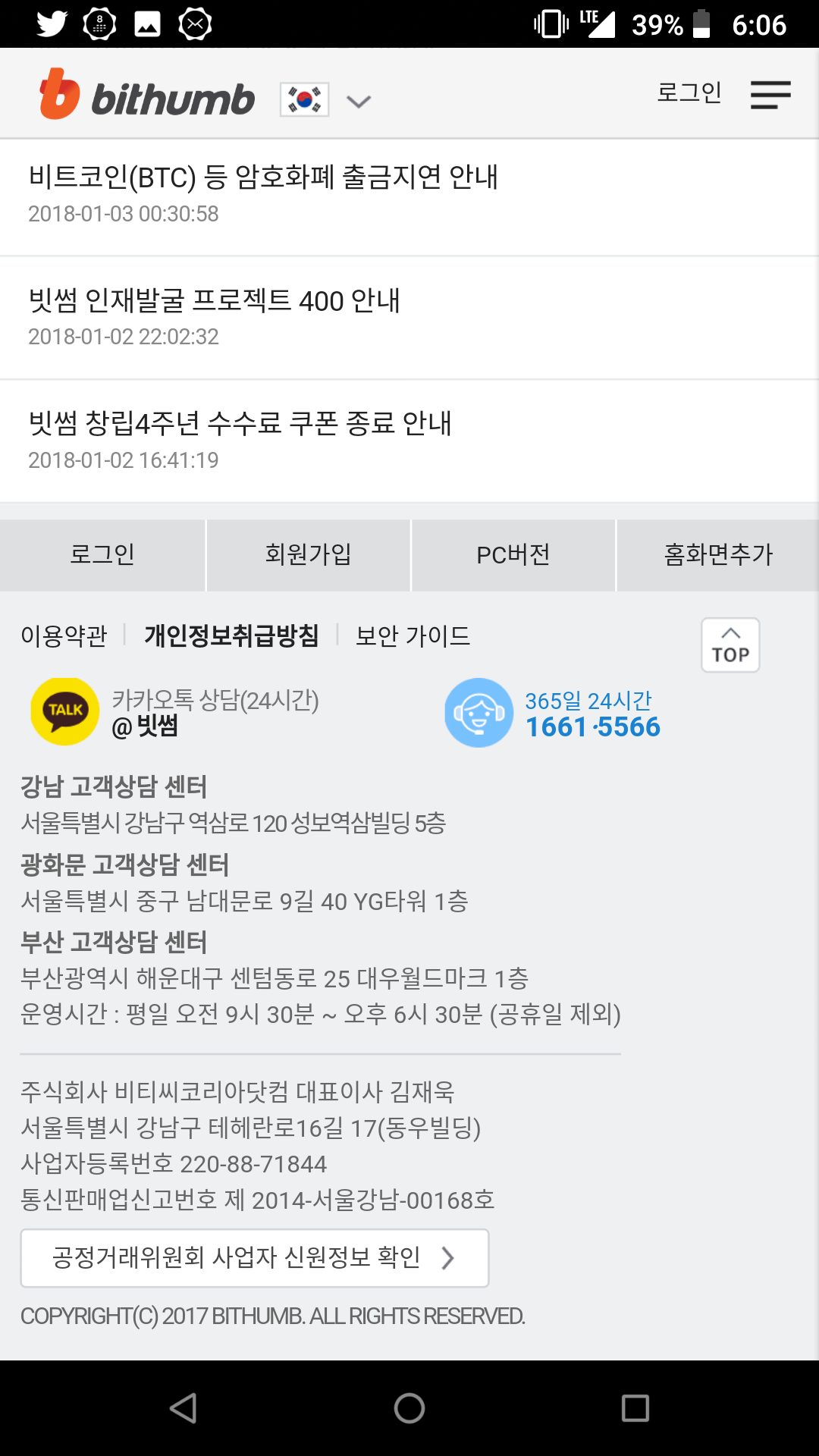Select 회원가입 to sign up
Screen dimensions: 819x1456
click(308, 555)
